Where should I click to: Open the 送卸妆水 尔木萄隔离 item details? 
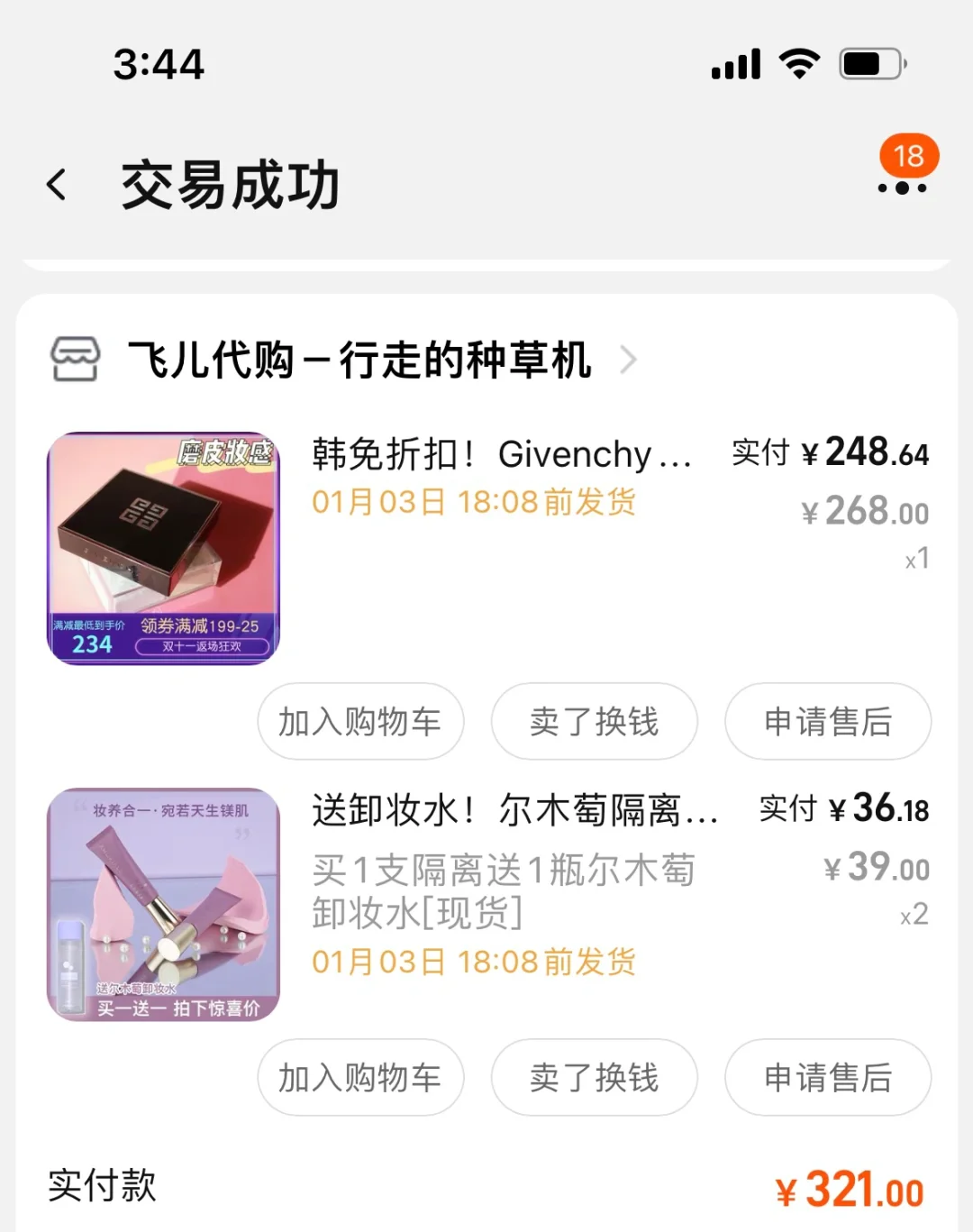[x=514, y=811]
